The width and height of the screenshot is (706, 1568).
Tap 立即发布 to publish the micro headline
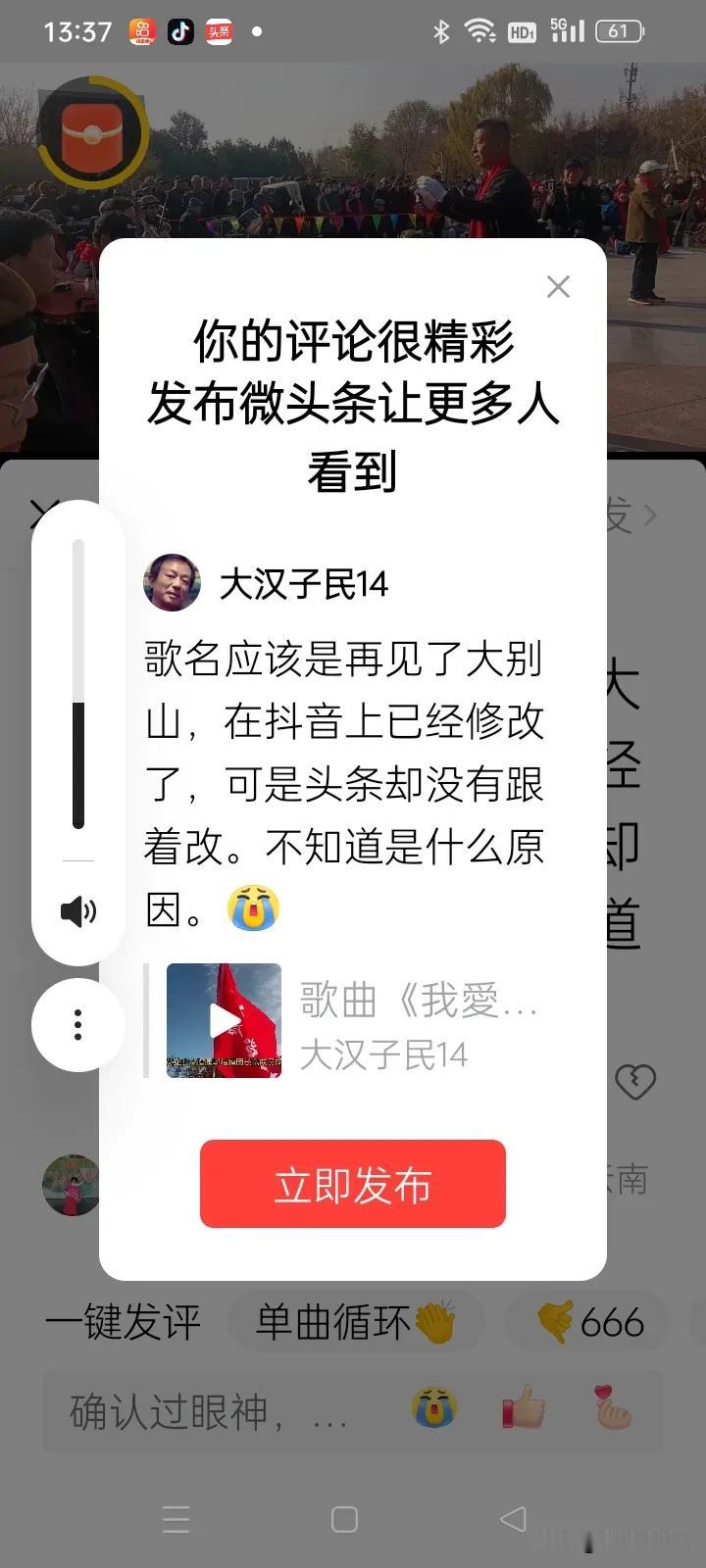click(352, 1185)
